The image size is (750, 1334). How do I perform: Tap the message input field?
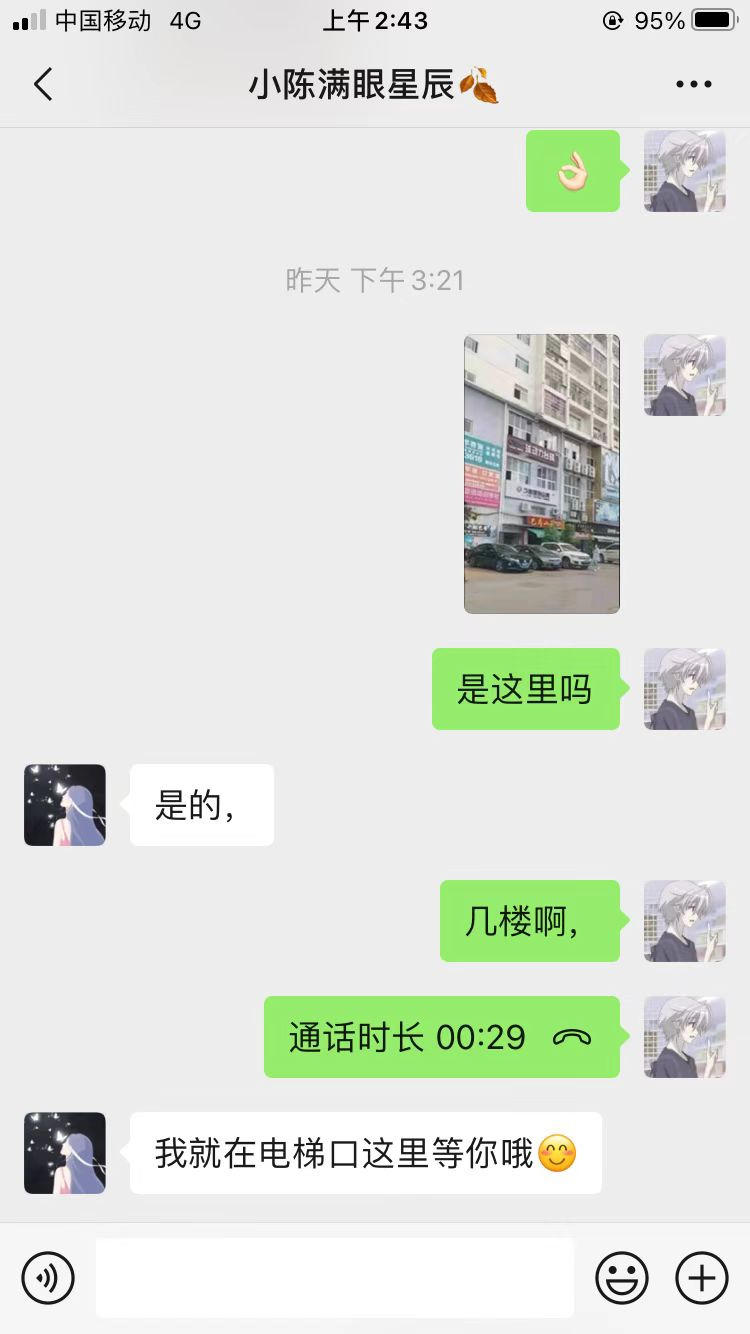335,1277
